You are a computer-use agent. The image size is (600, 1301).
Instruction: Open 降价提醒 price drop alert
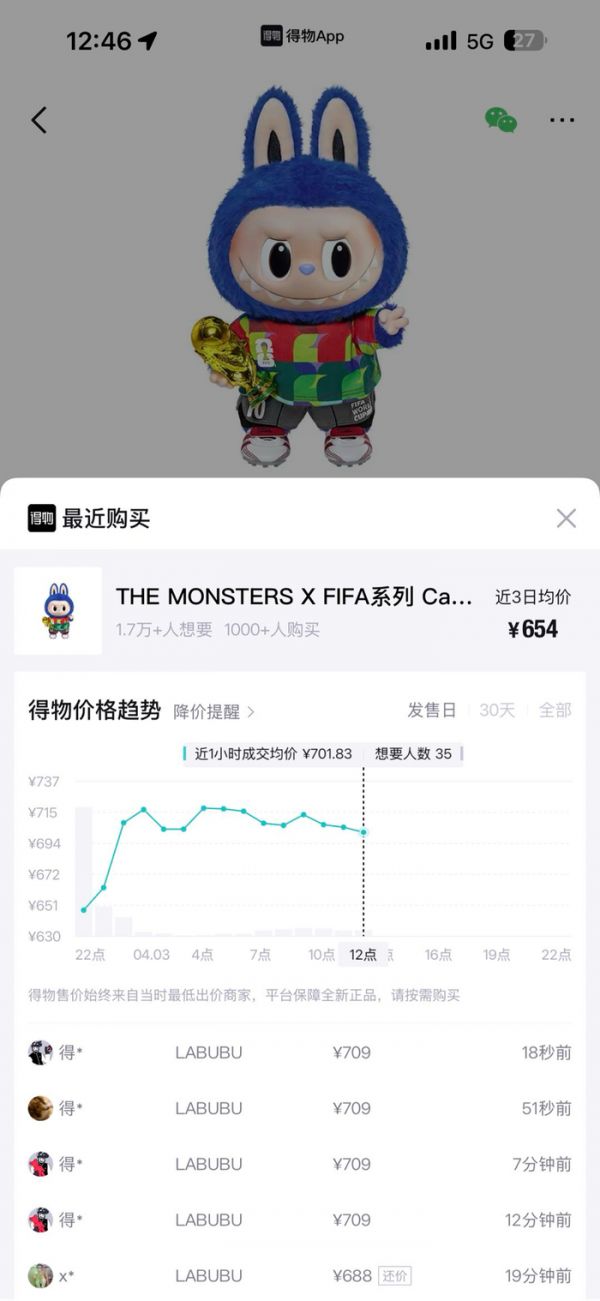[214, 711]
